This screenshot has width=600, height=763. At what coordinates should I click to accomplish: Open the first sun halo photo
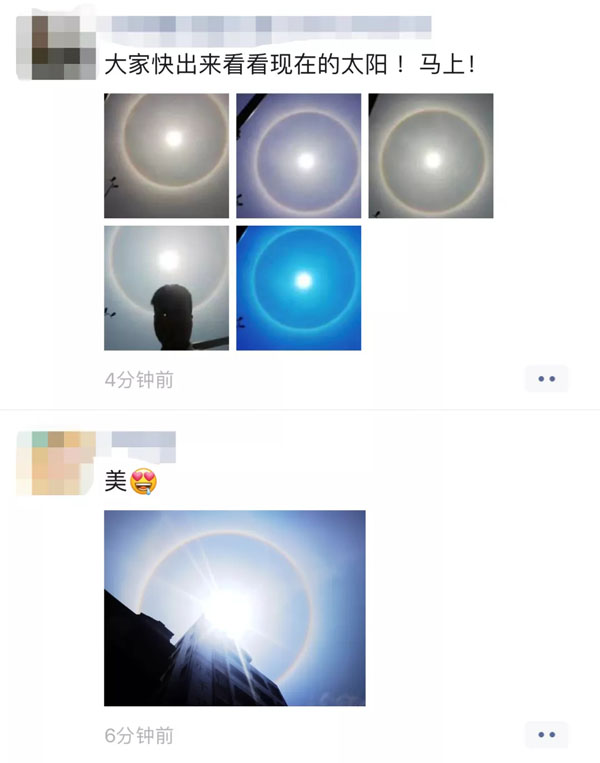tap(166, 156)
